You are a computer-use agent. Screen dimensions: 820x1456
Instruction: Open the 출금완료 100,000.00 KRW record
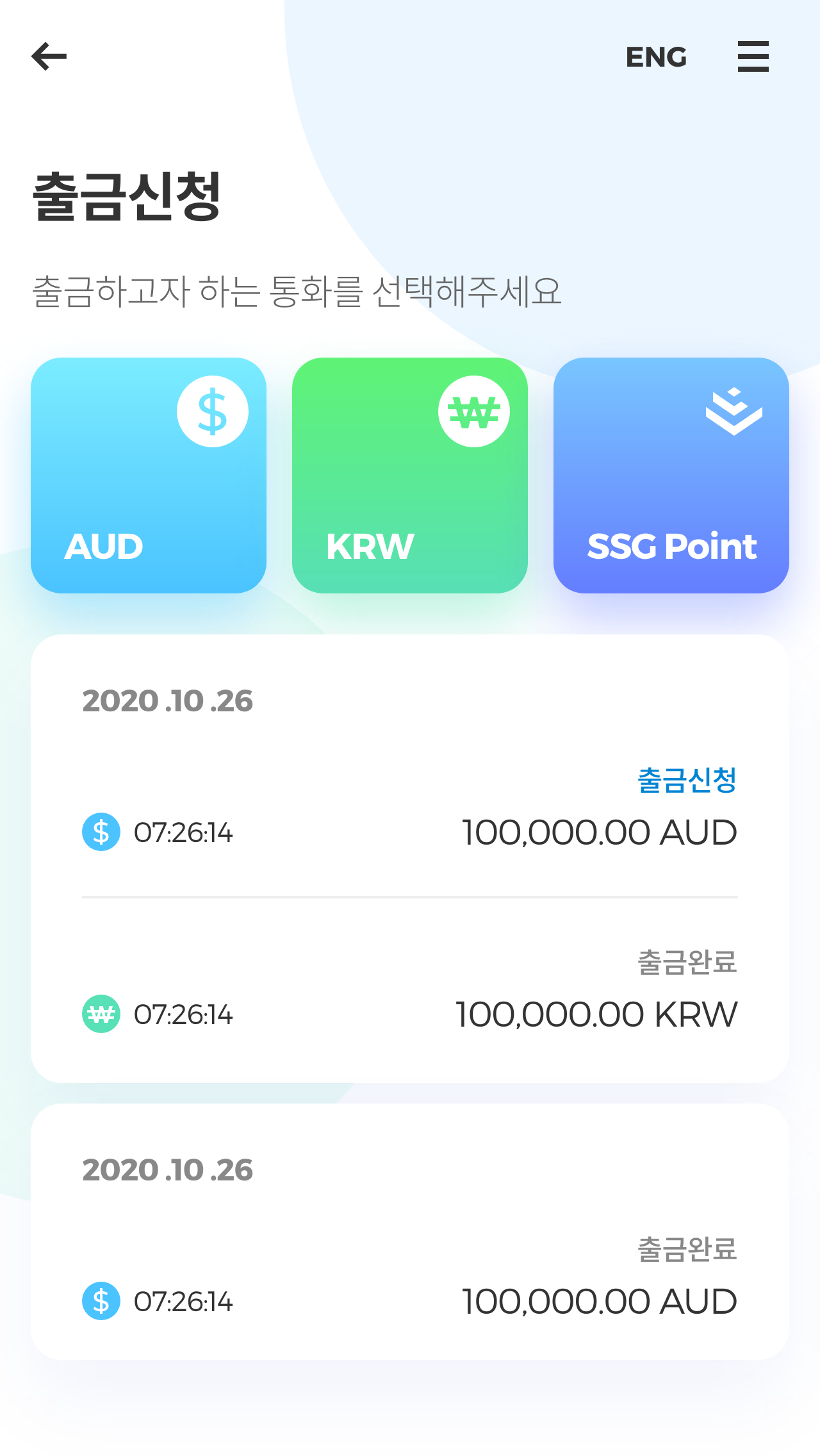coord(410,991)
